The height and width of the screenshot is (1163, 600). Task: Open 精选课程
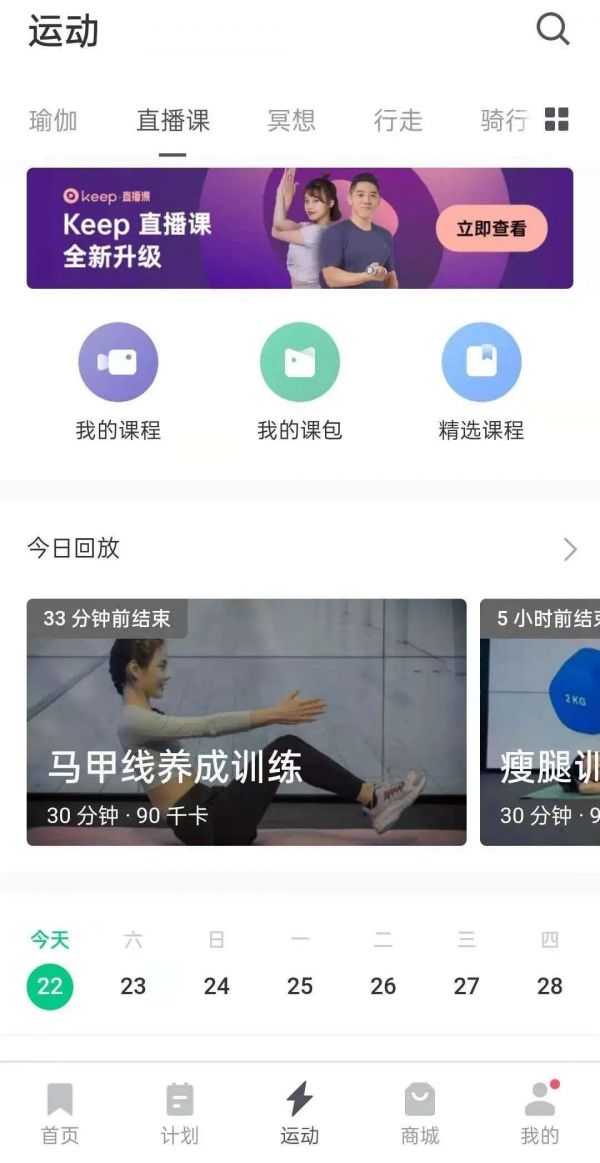pos(481,382)
